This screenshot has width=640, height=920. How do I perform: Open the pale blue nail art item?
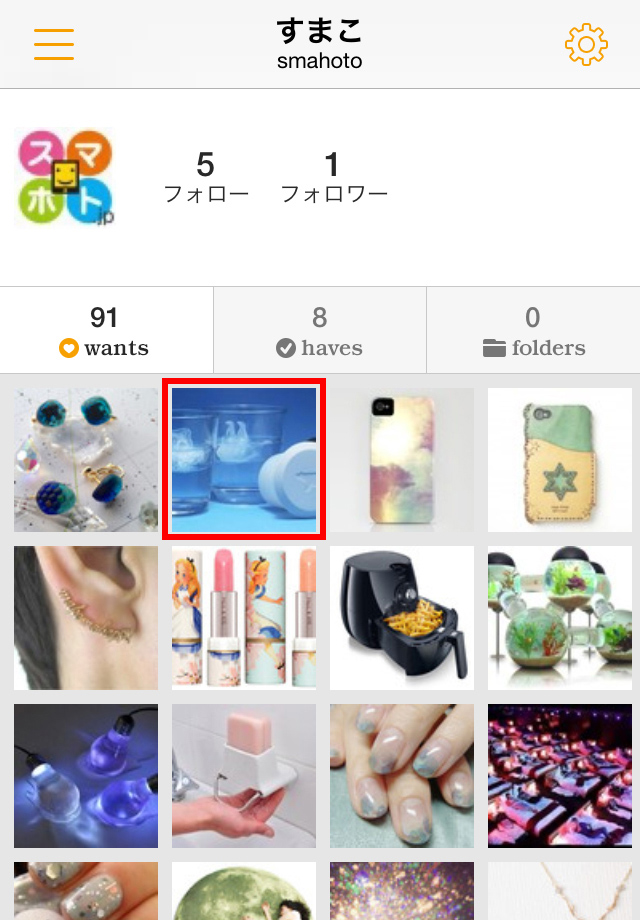[x=402, y=776]
